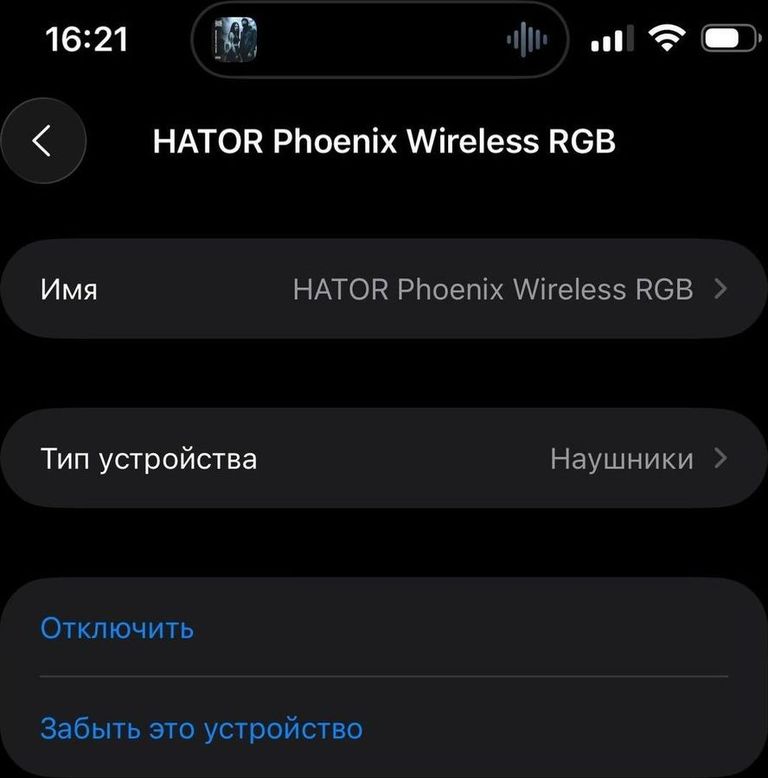This screenshot has height=778, width=768.
Task: Tap the back arrow icon
Action: coord(43,140)
